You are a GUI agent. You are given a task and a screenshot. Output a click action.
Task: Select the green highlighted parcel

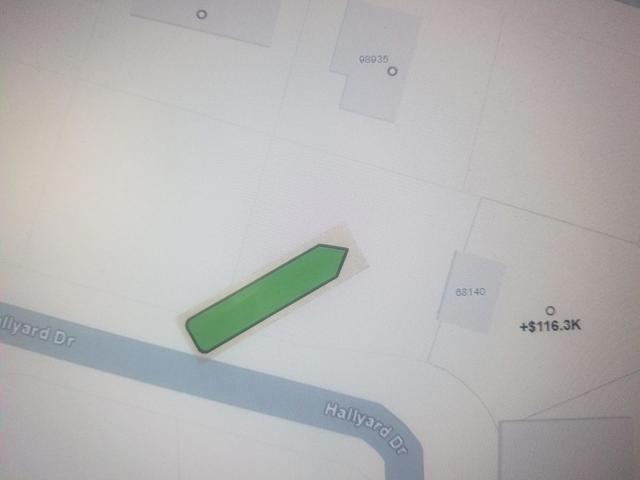click(268, 297)
